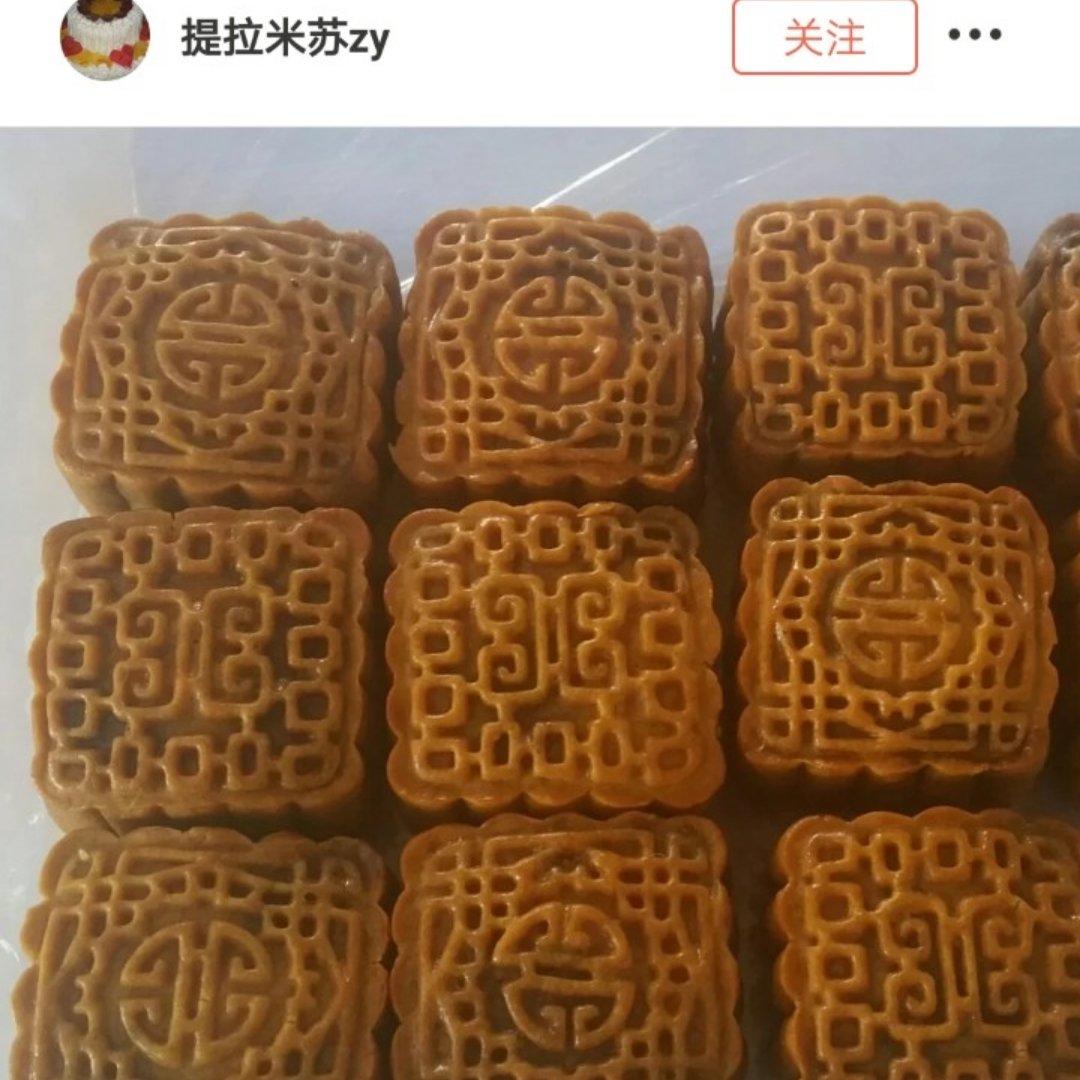1080x1080 pixels.
Task: View the mooncake photo full screen
Action: click(540, 603)
